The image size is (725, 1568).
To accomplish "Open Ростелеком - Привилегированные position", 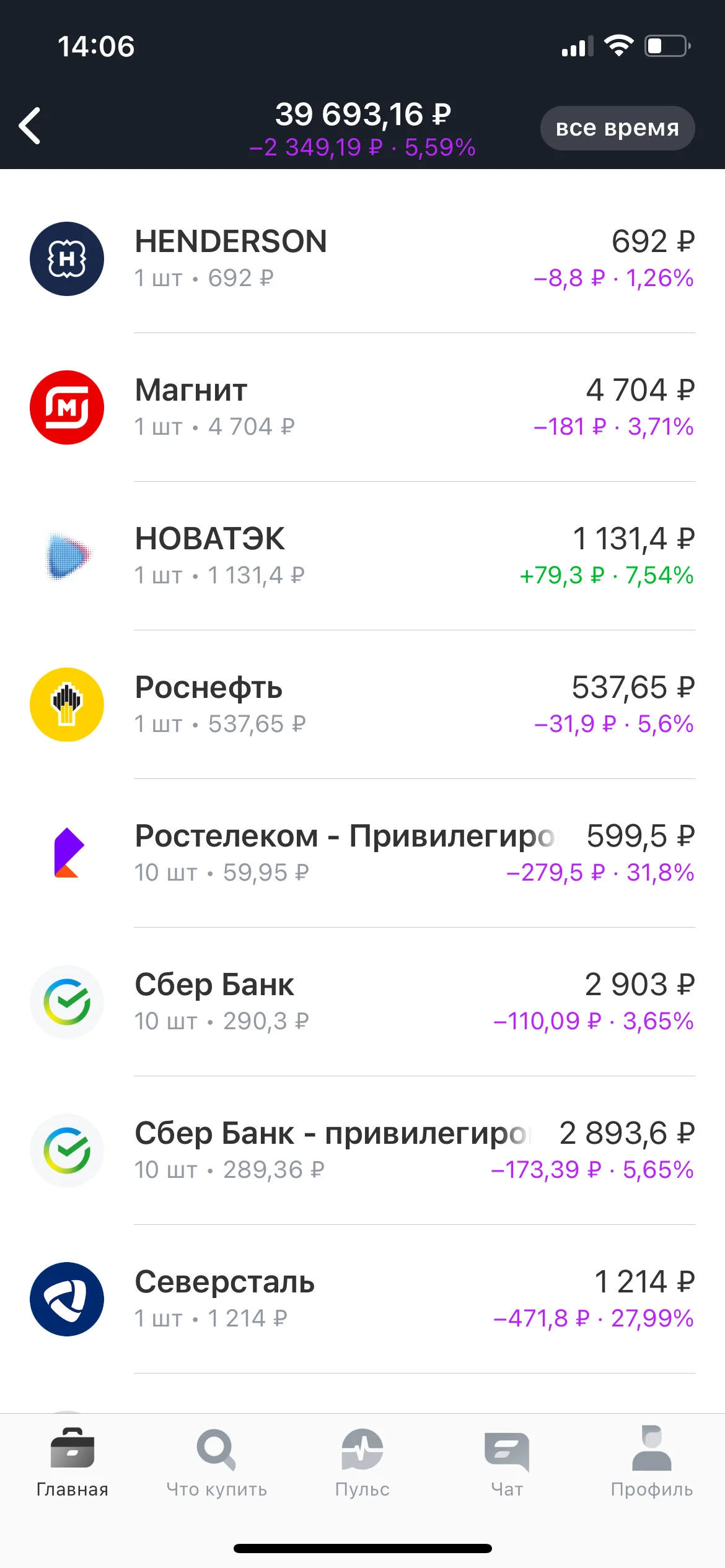I will coord(362,853).
